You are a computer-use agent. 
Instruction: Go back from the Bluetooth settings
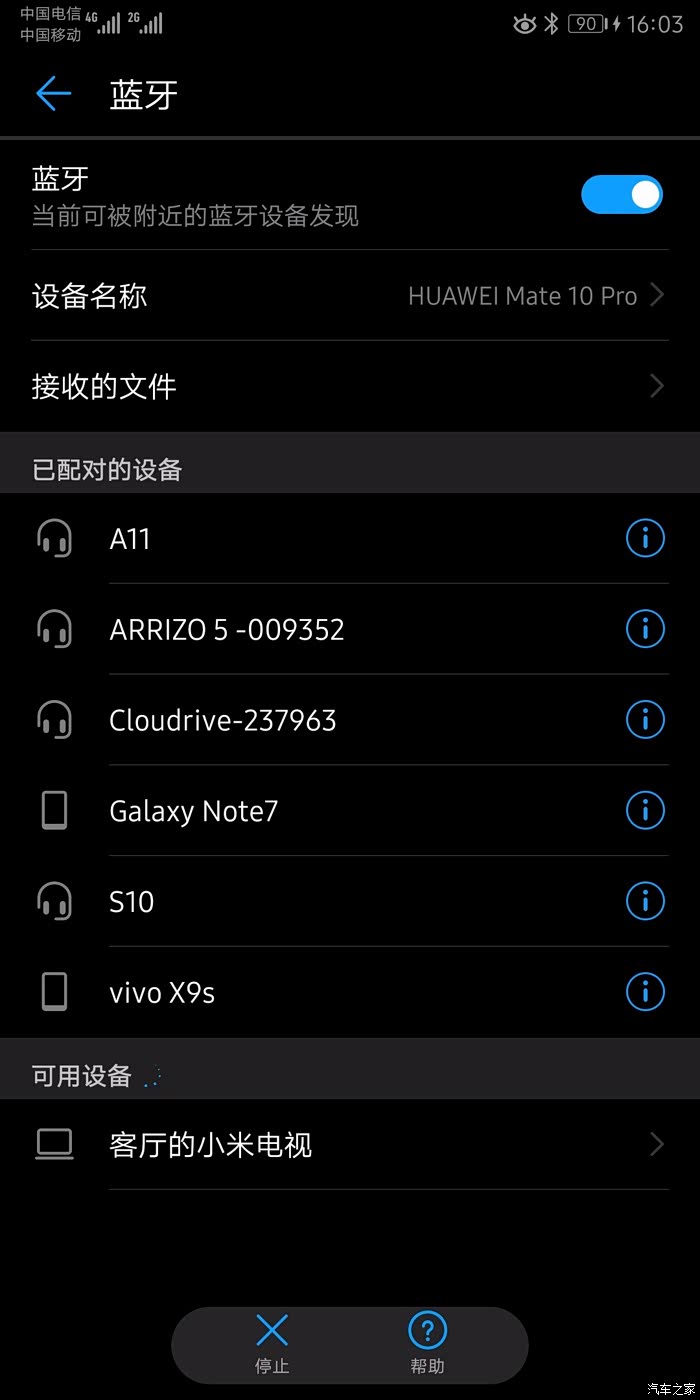53,94
